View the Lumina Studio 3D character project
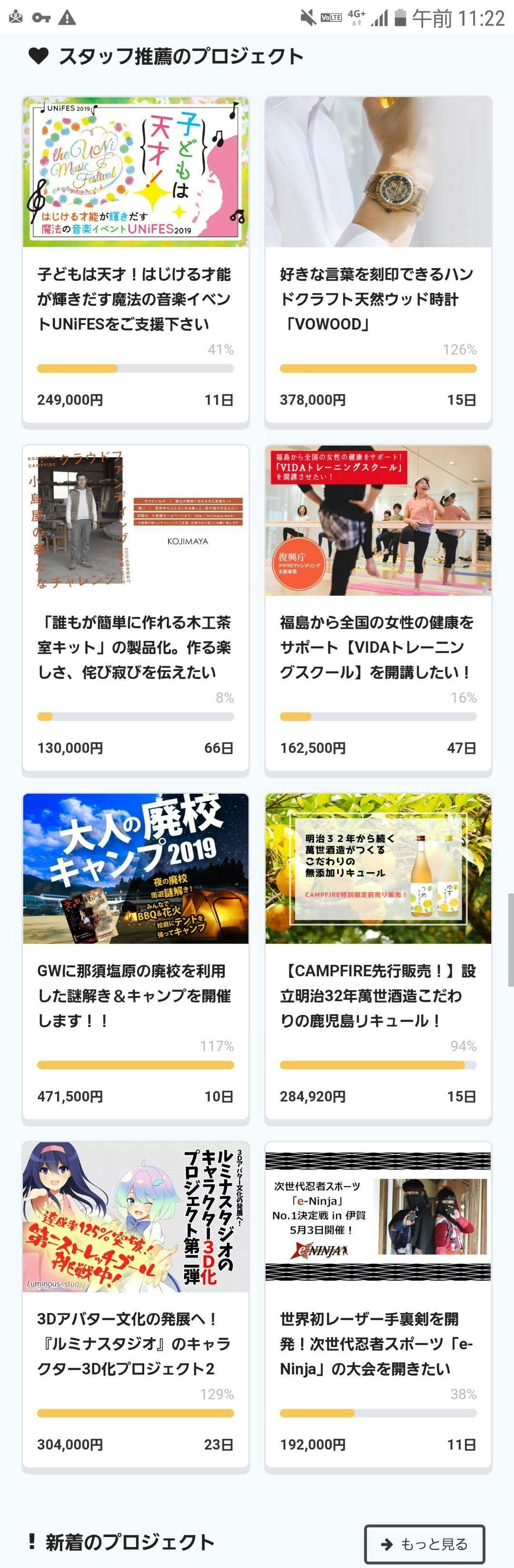514x1568 pixels. pos(135,1305)
